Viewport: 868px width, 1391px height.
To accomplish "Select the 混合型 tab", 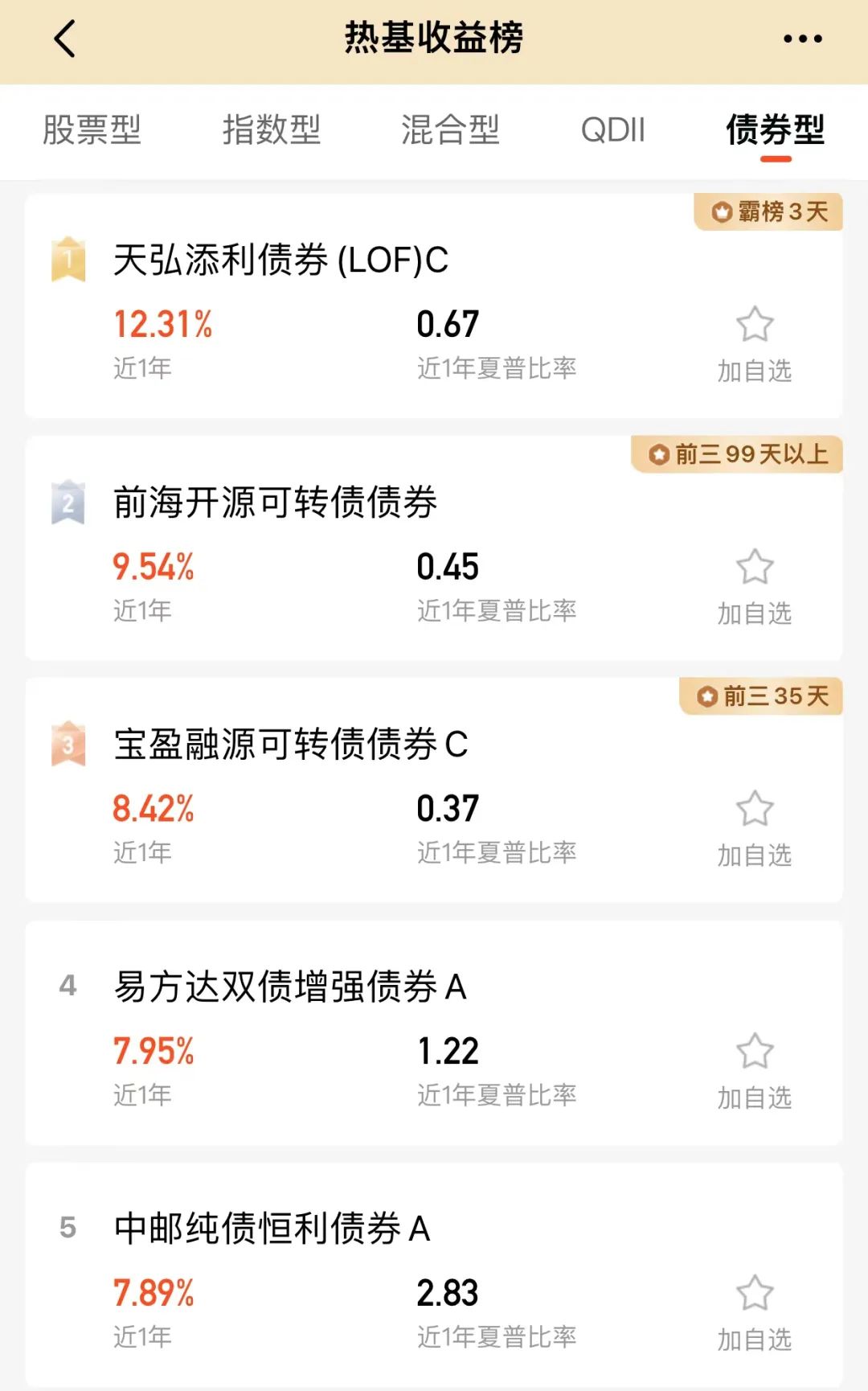I will [450, 129].
